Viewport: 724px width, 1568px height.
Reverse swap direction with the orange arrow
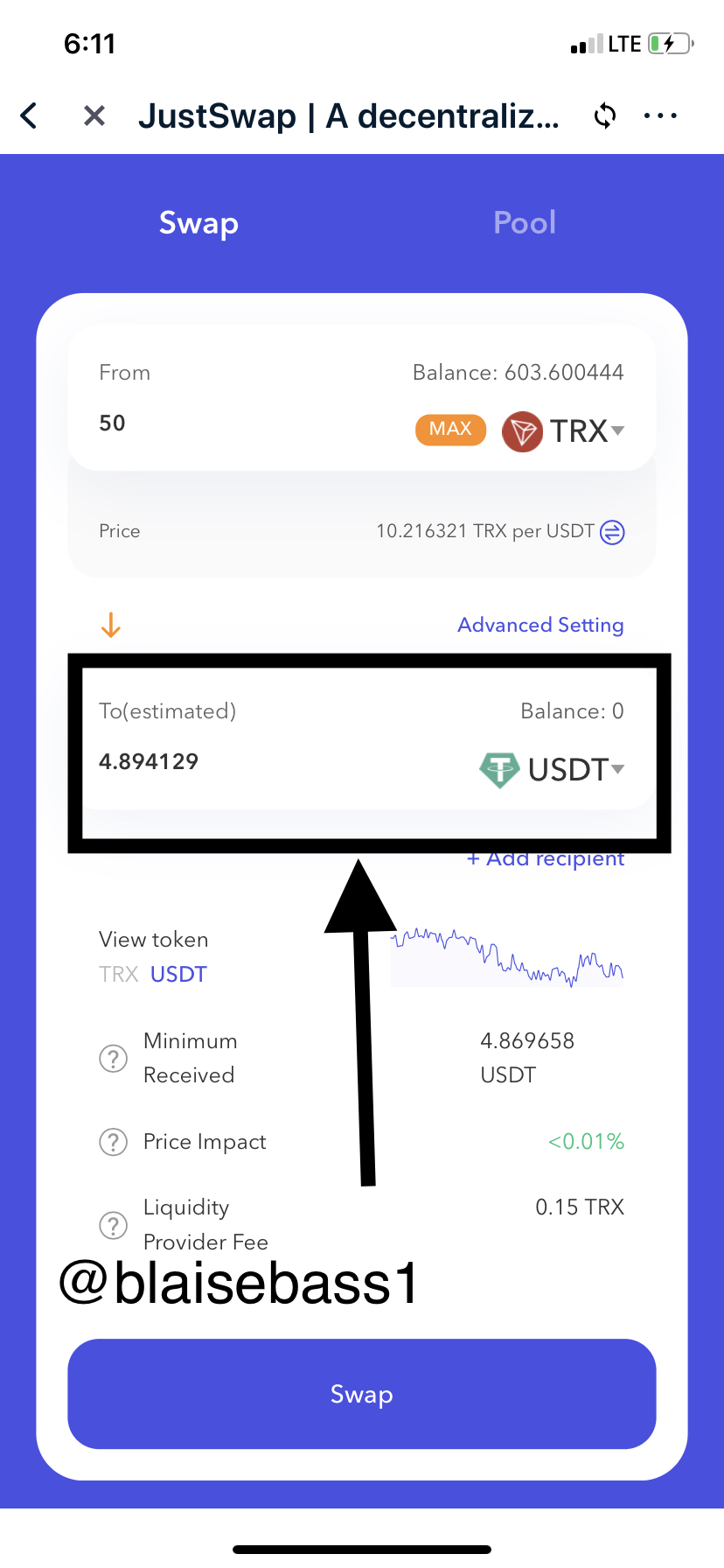click(x=111, y=625)
